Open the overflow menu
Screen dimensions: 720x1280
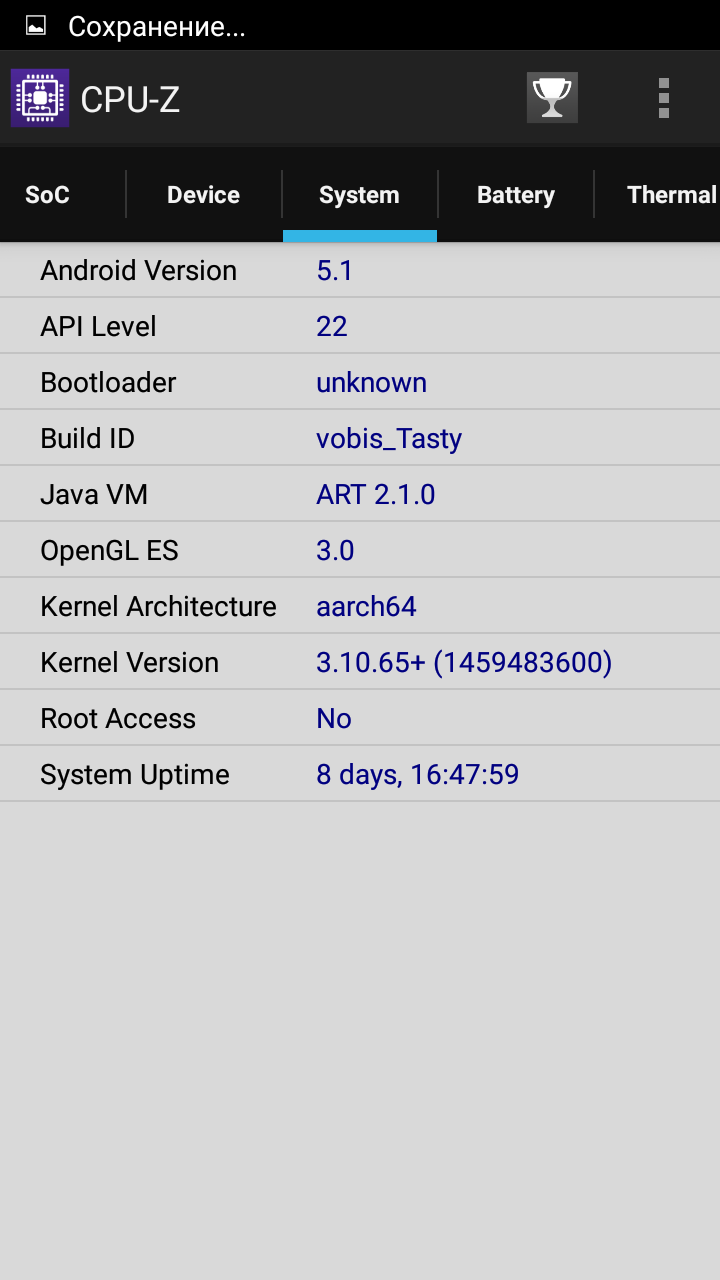coord(663,98)
